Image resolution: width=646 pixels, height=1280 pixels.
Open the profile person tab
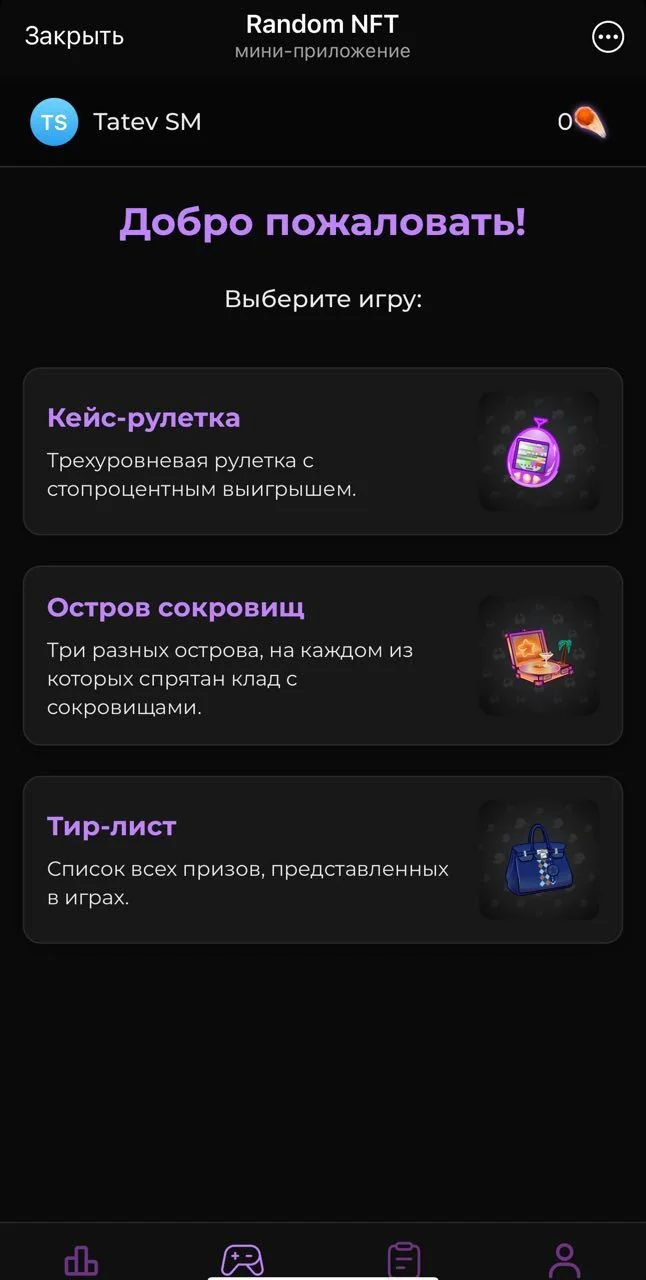[x=565, y=1259]
